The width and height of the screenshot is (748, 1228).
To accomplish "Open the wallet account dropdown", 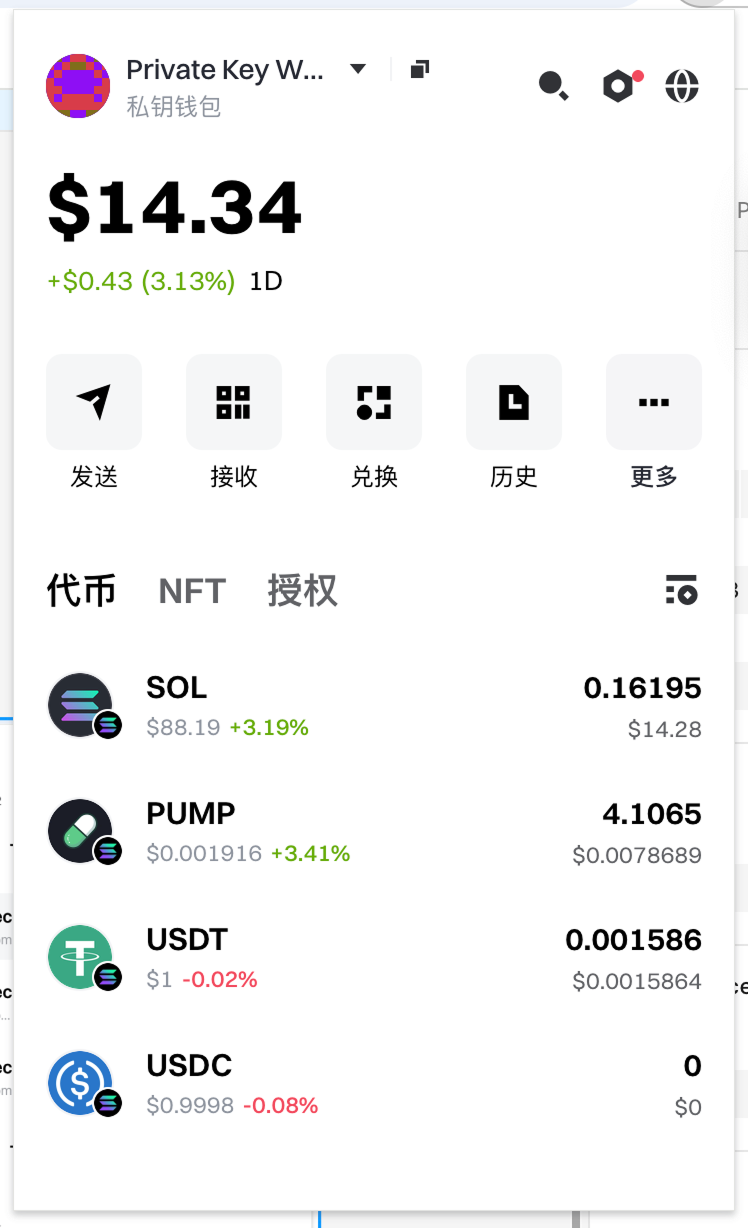I will click(358, 70).
